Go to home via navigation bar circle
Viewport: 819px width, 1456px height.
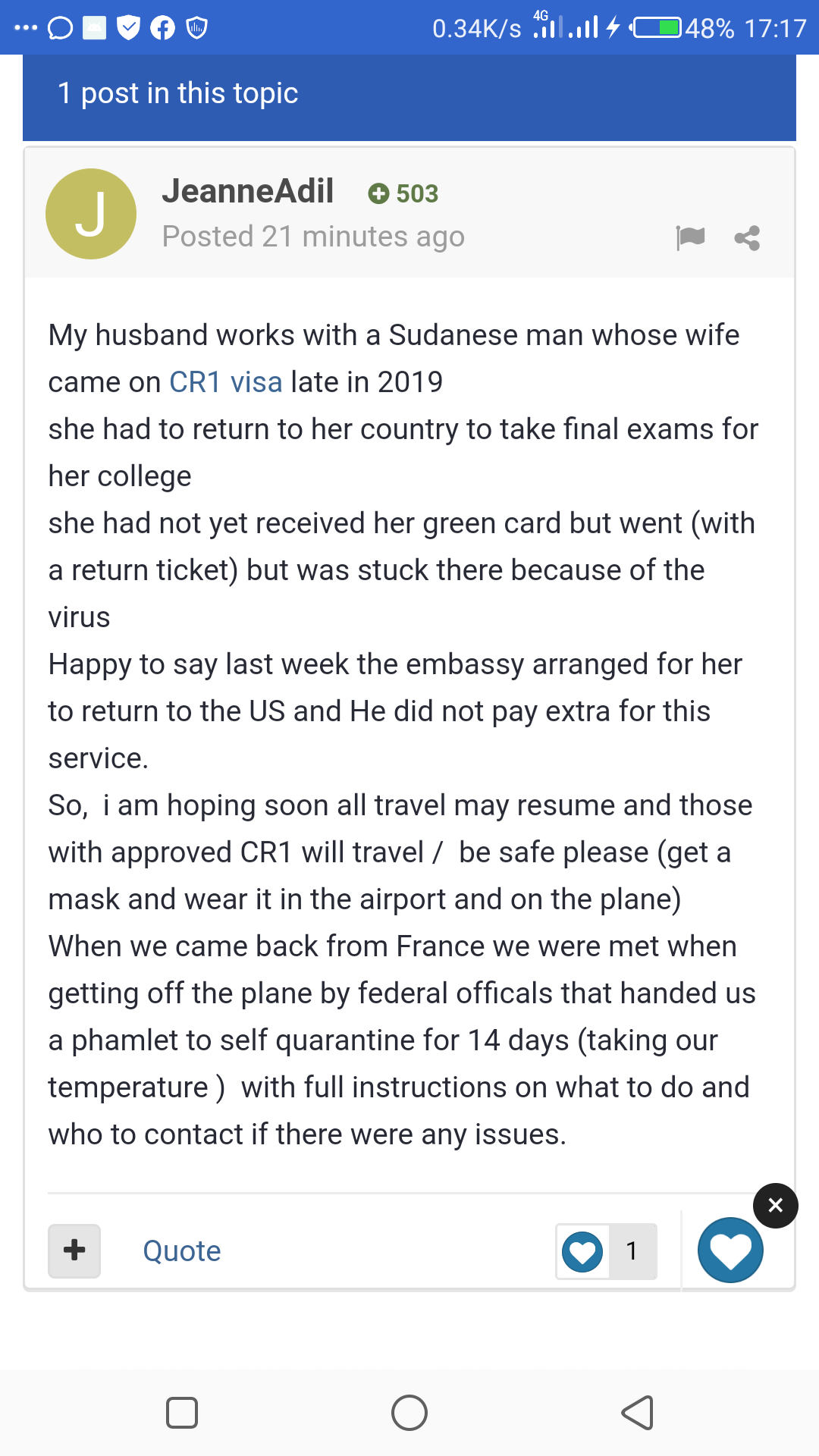[x=409, y=1413]
